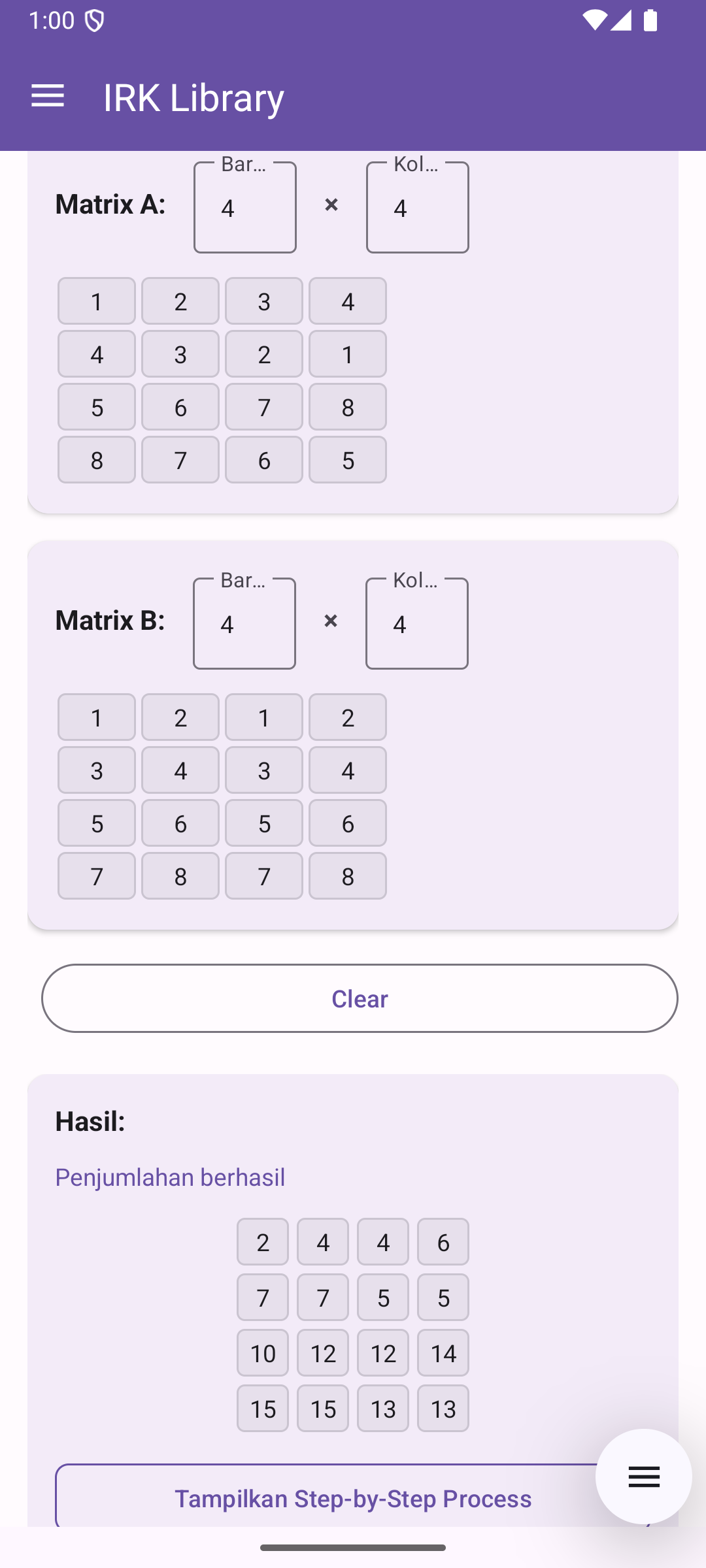This screenshot has height=1568, width=706.
Task: Edit Matrix A column count field
Action: point(417,208)
